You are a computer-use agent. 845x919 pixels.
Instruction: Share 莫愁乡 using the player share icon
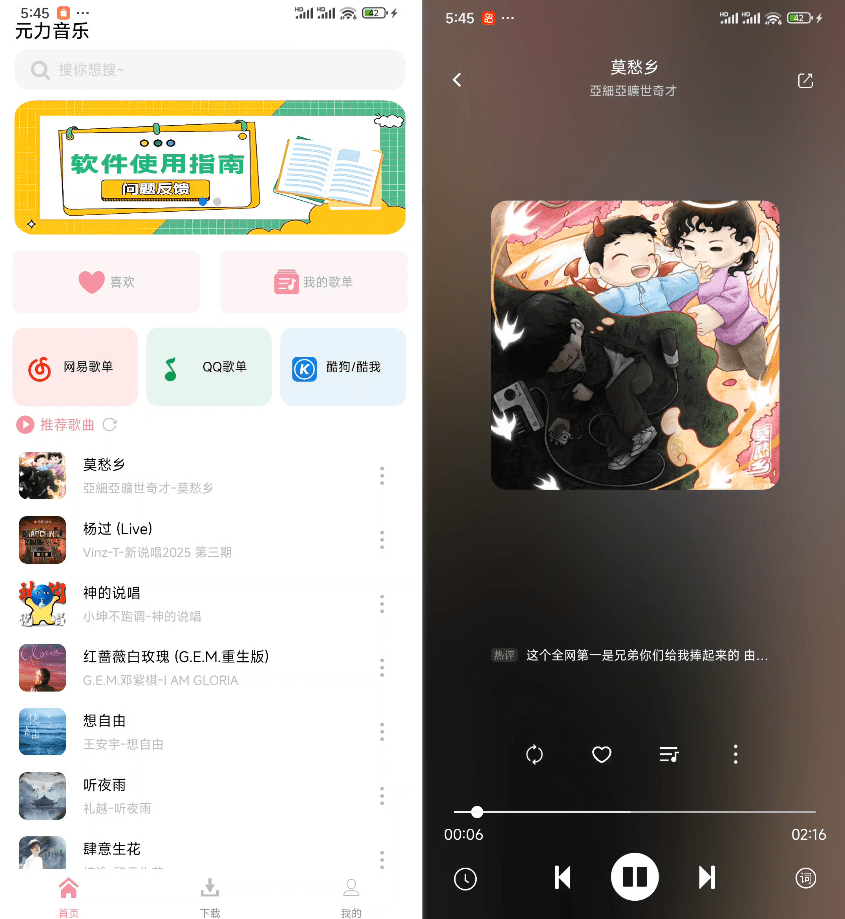(x=805, y=81)
